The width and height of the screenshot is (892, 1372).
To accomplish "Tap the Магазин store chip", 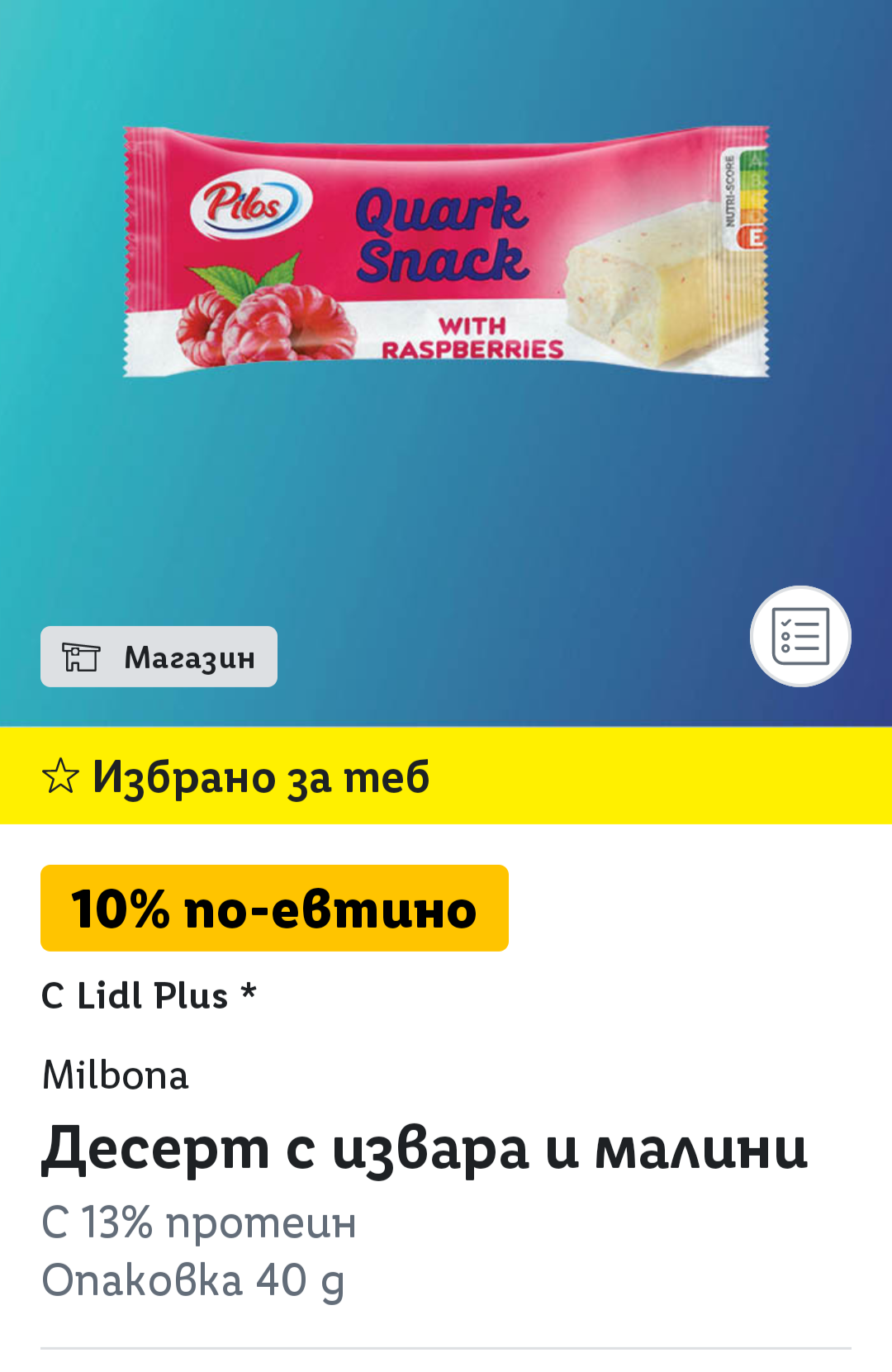I will 159,657.
